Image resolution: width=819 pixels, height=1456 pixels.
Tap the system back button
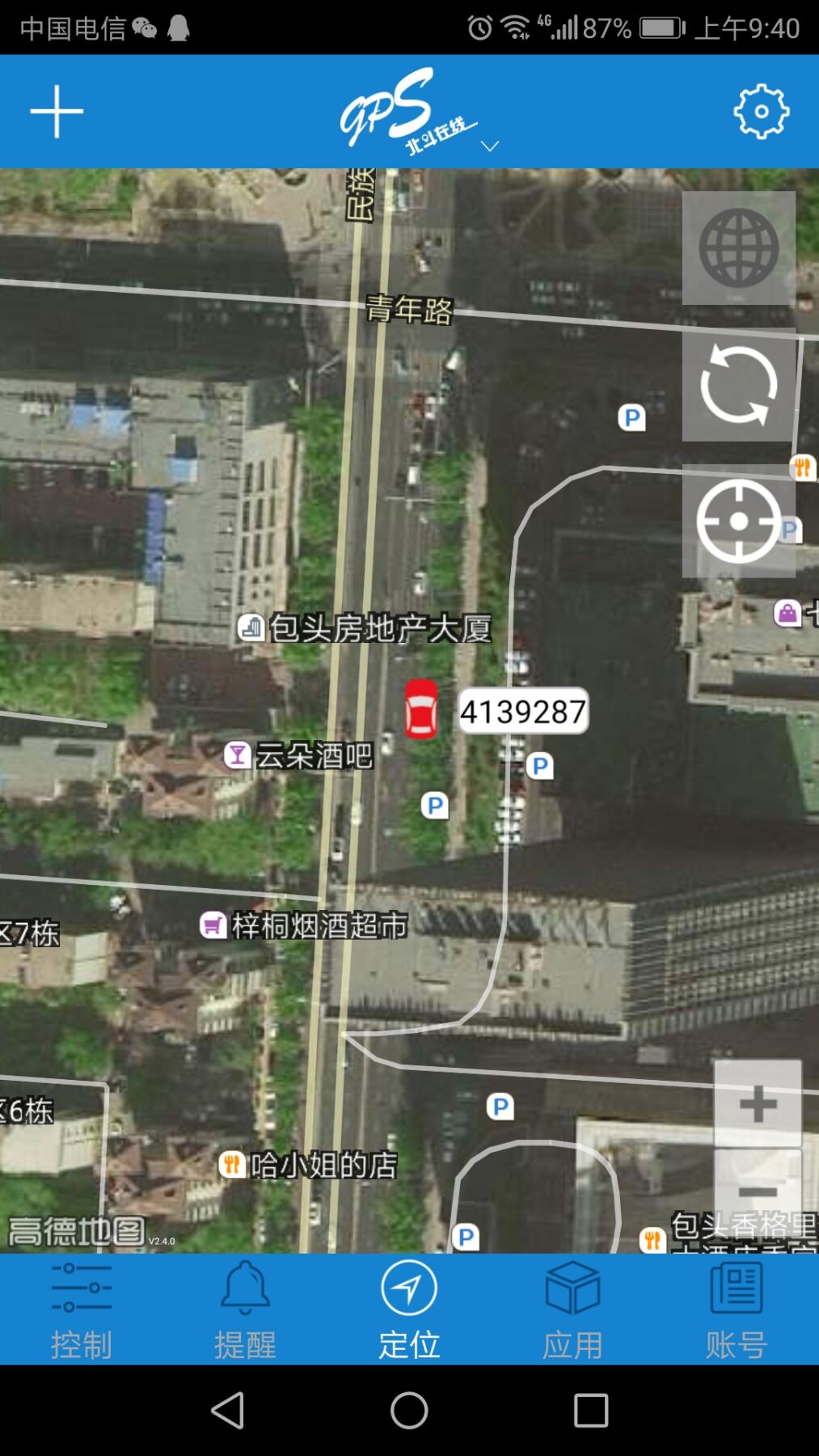point(228,1411)
